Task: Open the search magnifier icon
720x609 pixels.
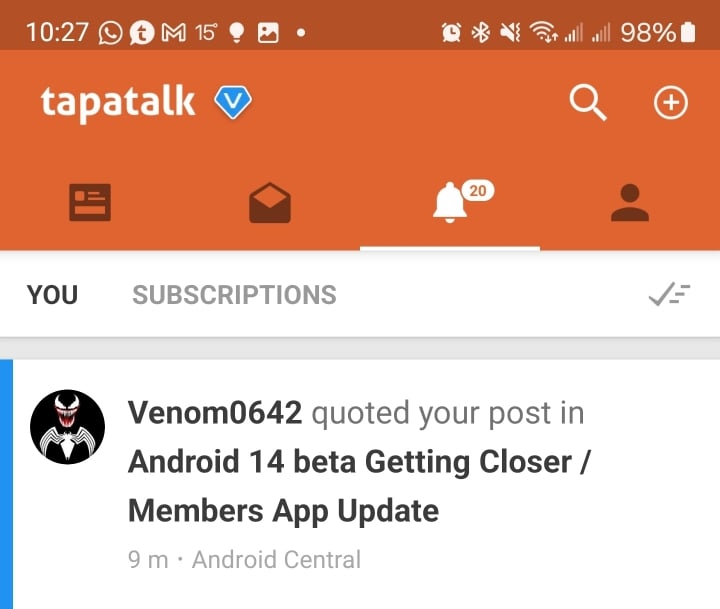Action: [588, 102]
